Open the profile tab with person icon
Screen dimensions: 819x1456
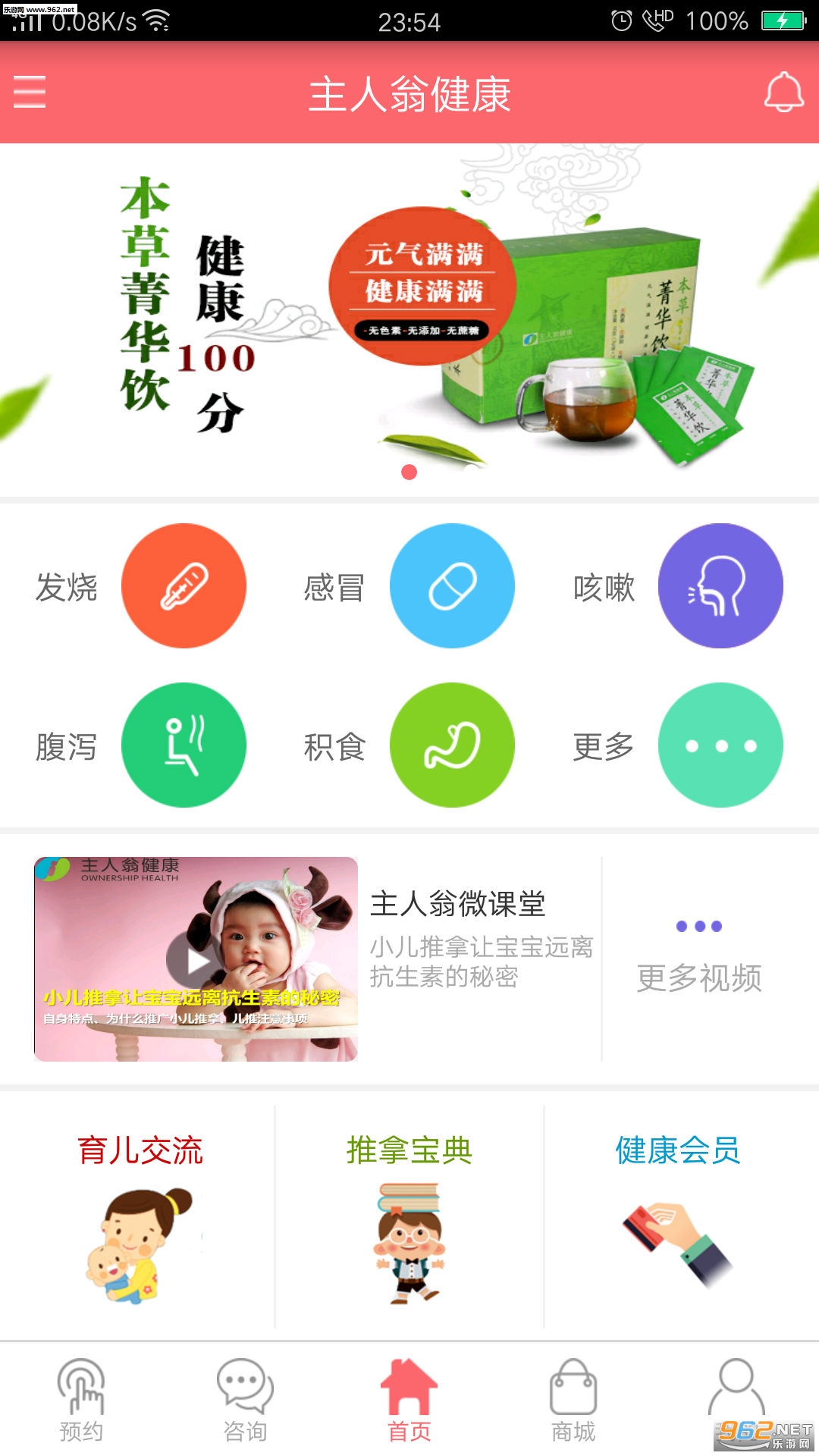(736, 1392)
